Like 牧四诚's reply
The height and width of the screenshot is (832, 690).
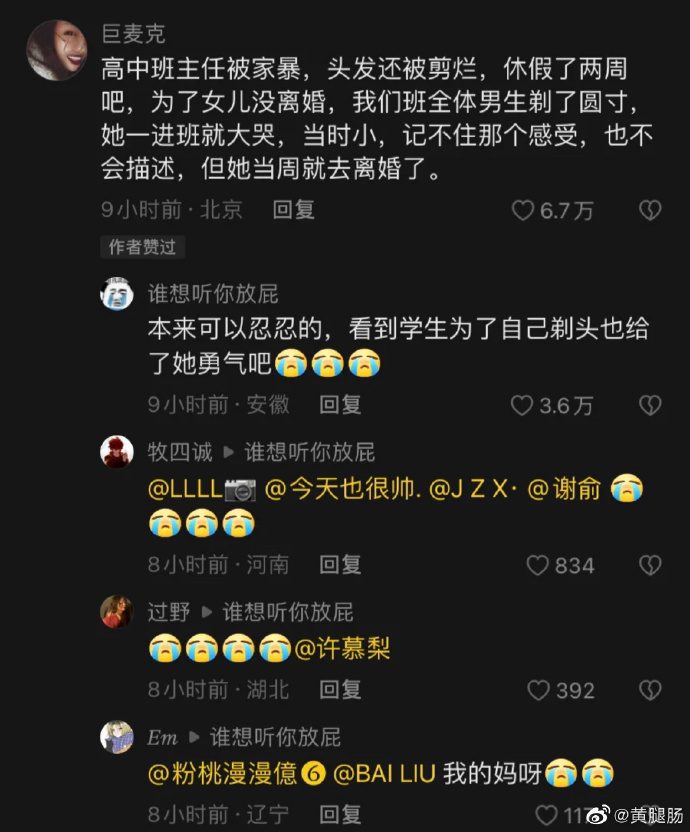point(538,565)
